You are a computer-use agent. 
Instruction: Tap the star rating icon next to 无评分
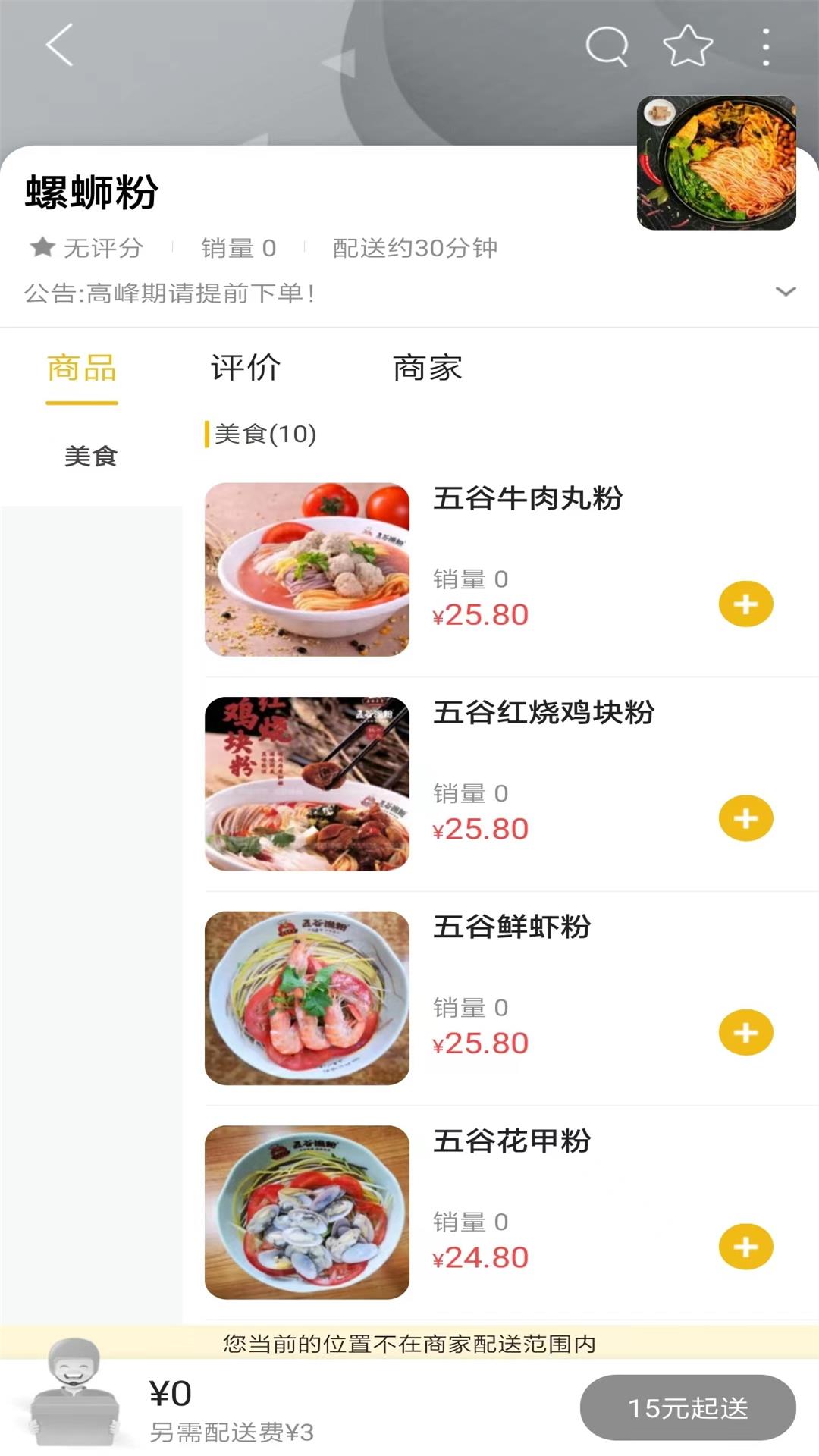click(x=42, y=246)
